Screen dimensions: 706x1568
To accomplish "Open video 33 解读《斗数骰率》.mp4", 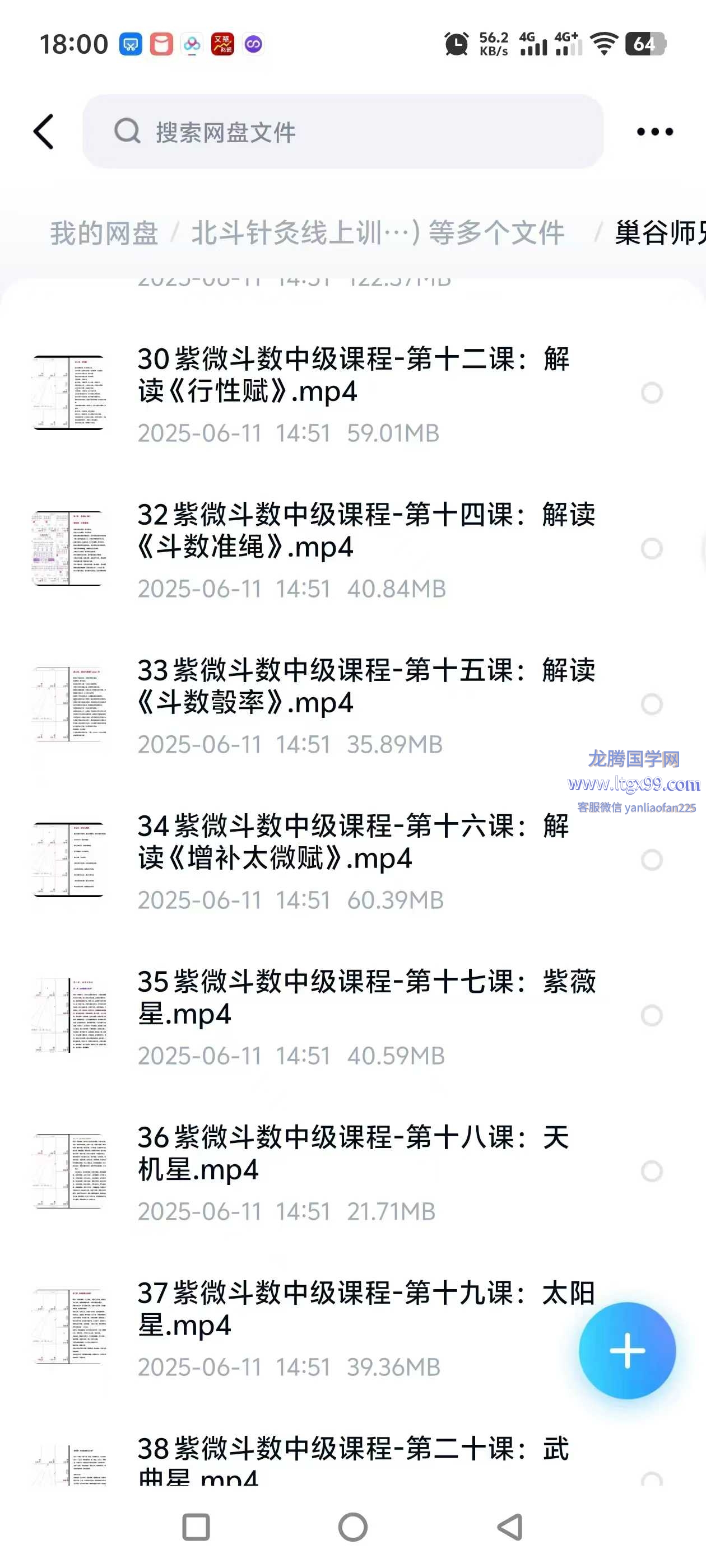I will 365,687.
